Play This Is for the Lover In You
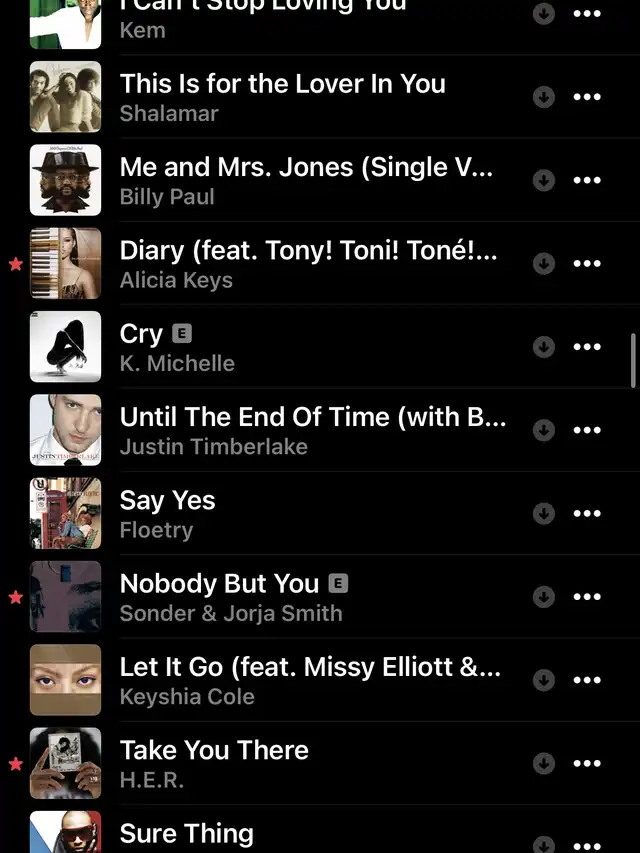The width and height of the screenshot is (640, 853). coord(282,97)
